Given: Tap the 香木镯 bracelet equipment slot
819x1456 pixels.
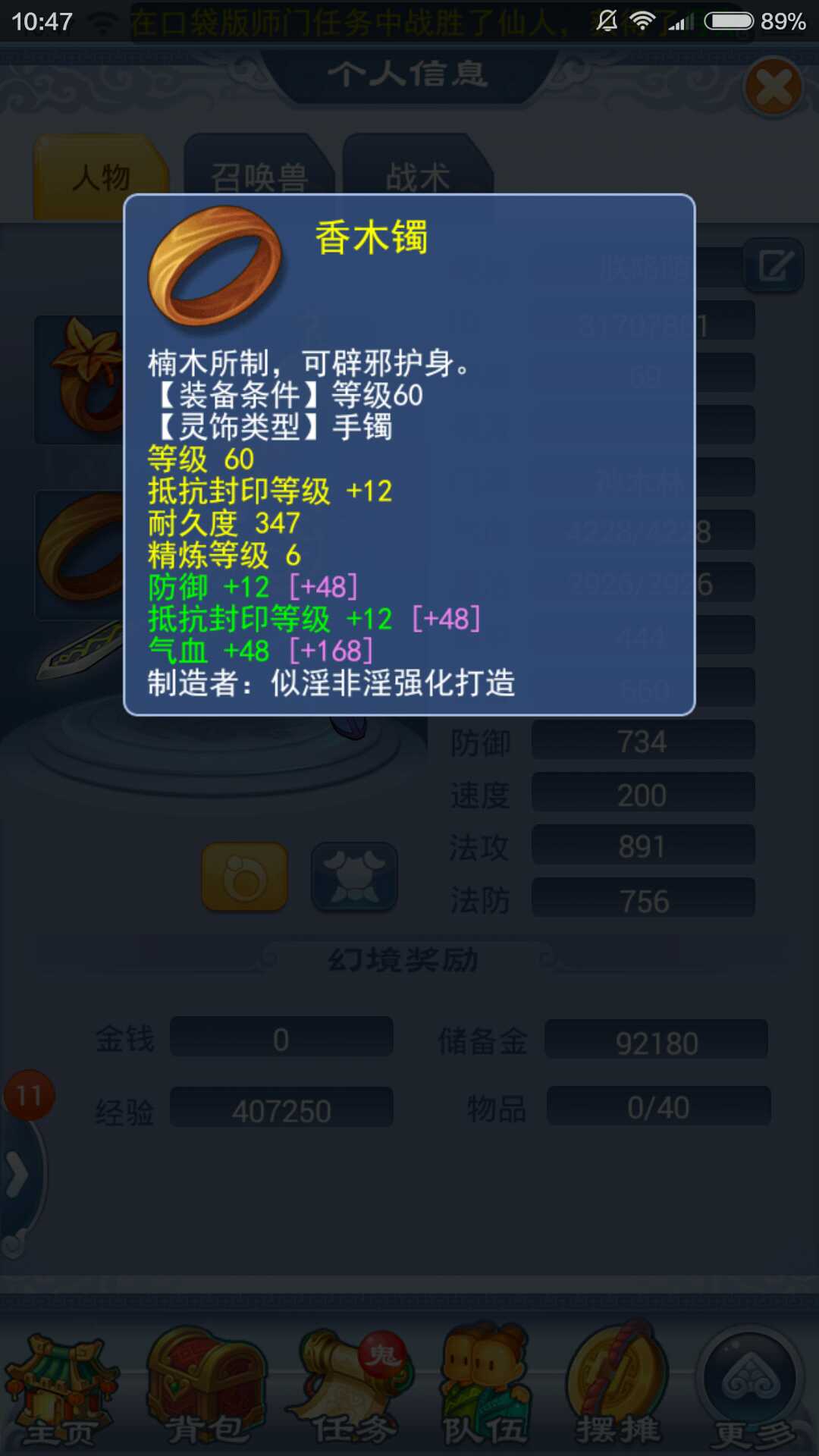Looking at the screenshot, I should (x=80, y=555).
